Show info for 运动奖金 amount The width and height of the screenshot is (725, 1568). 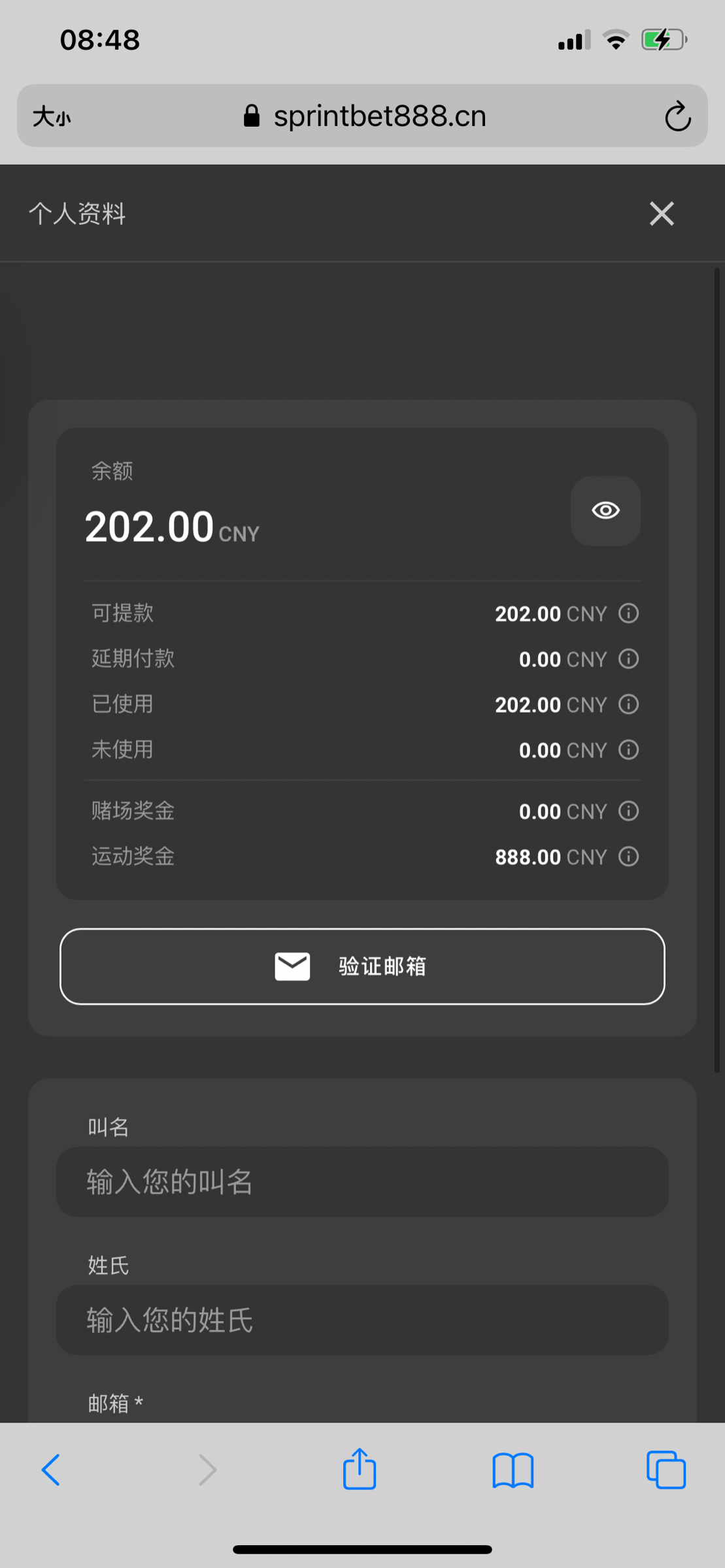628,857
